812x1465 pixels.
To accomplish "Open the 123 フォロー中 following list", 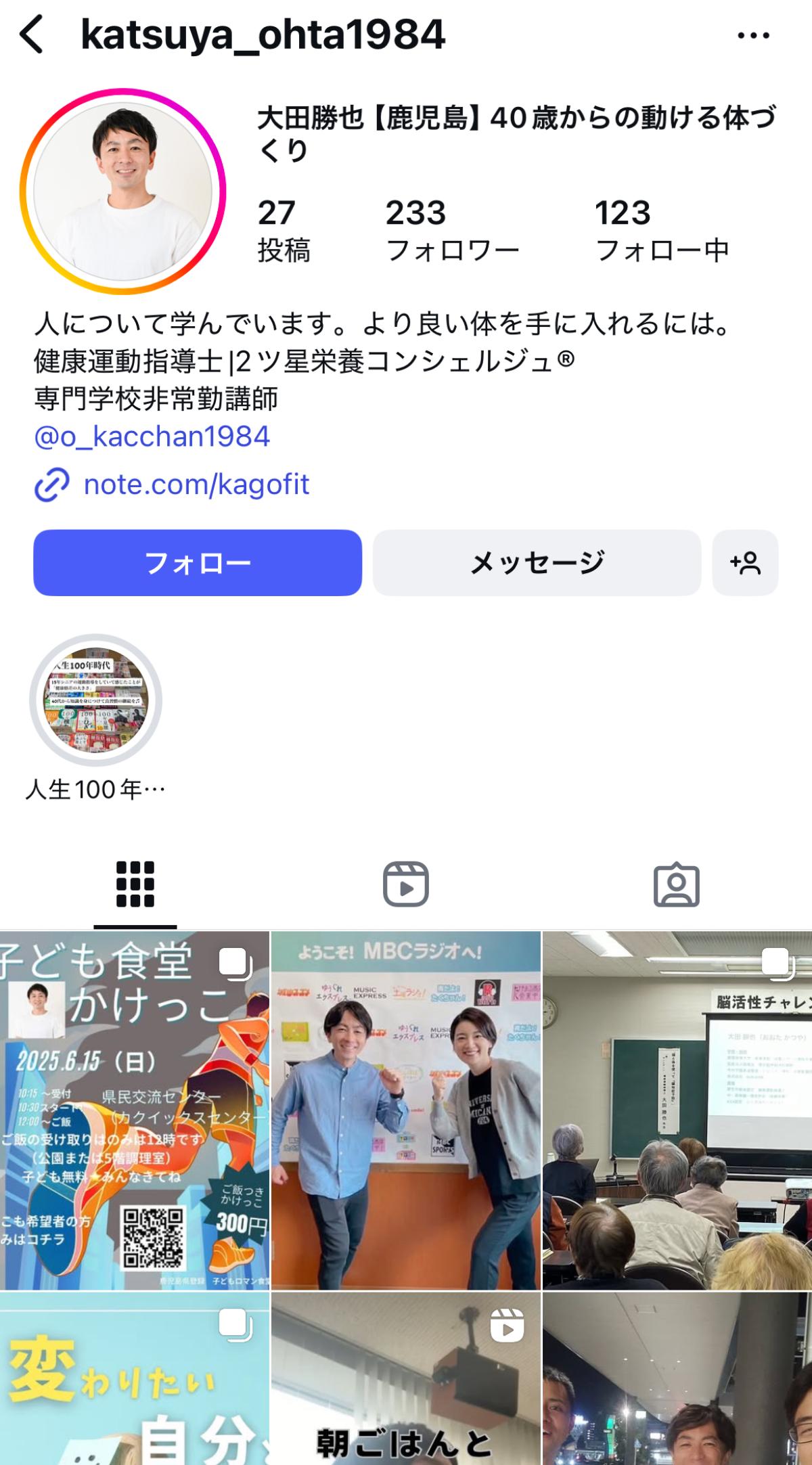I will point(662,230).
